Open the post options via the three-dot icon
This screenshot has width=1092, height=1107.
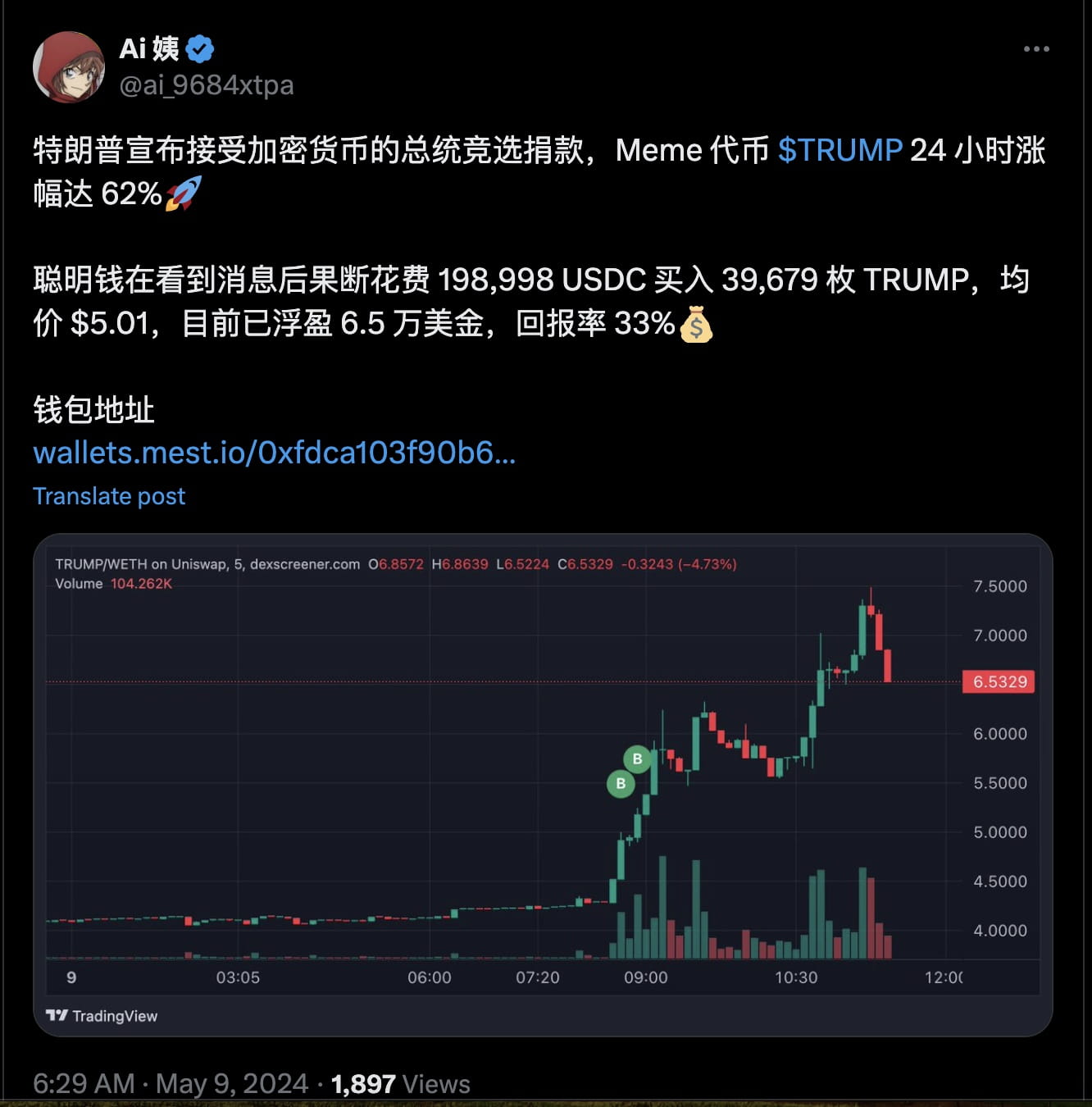(x=1036, y=49)
